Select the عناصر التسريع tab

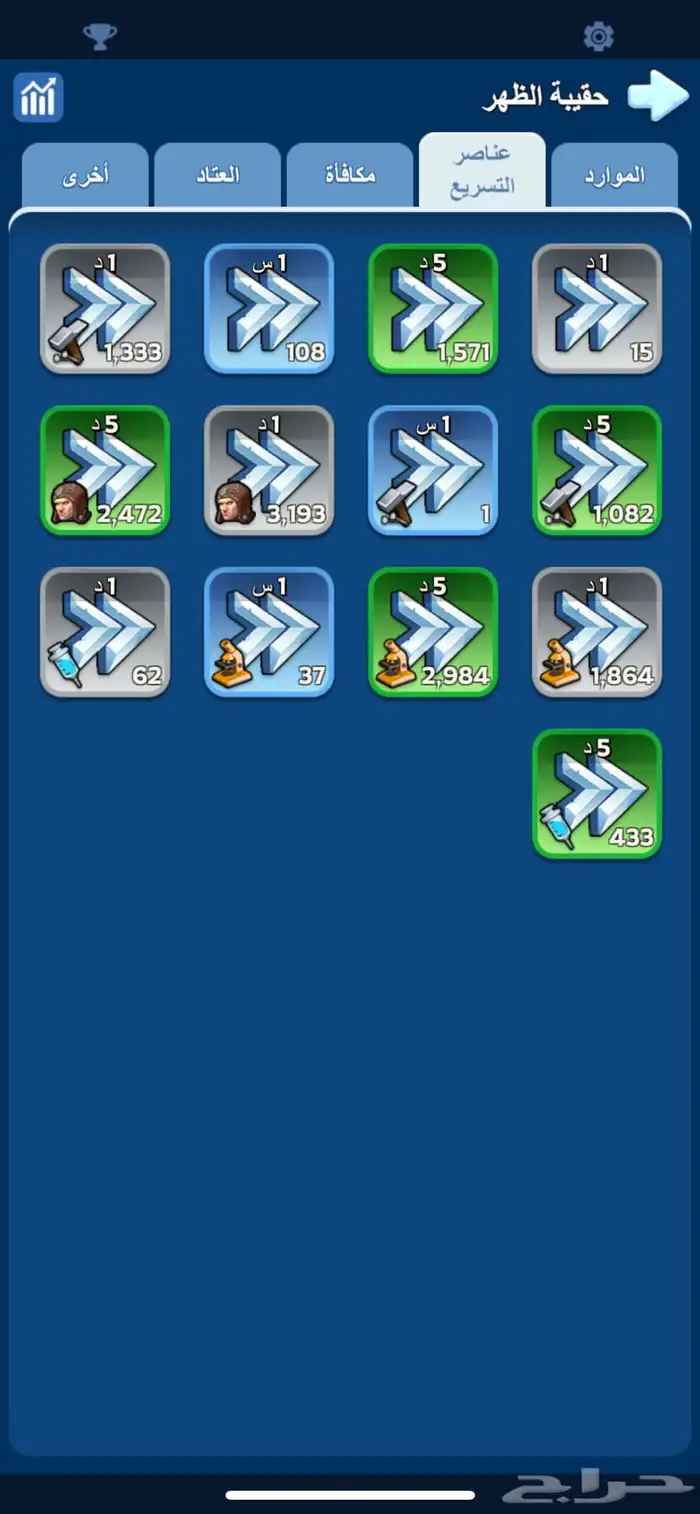click(482, 170)
